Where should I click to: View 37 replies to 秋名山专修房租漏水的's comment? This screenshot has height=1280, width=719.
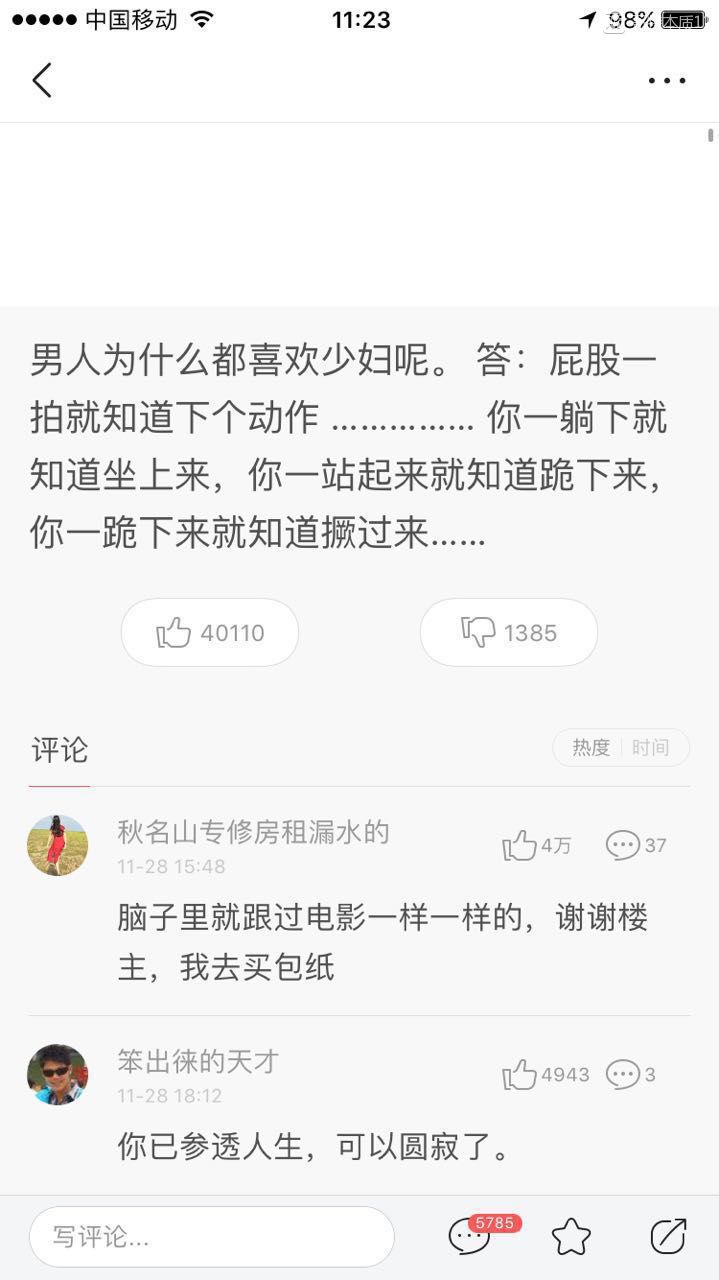coord(636,846)
